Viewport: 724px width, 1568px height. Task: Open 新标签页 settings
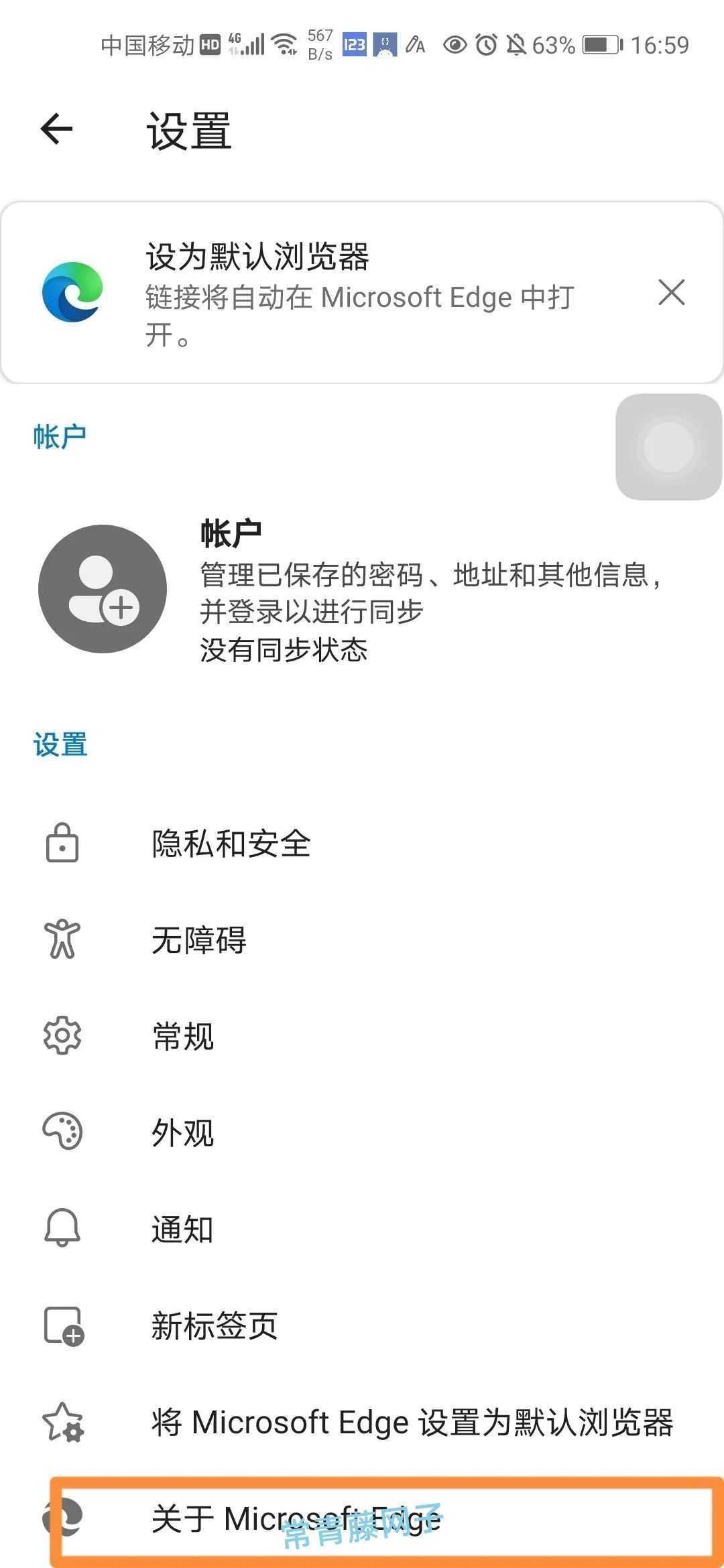point(362,1325)
